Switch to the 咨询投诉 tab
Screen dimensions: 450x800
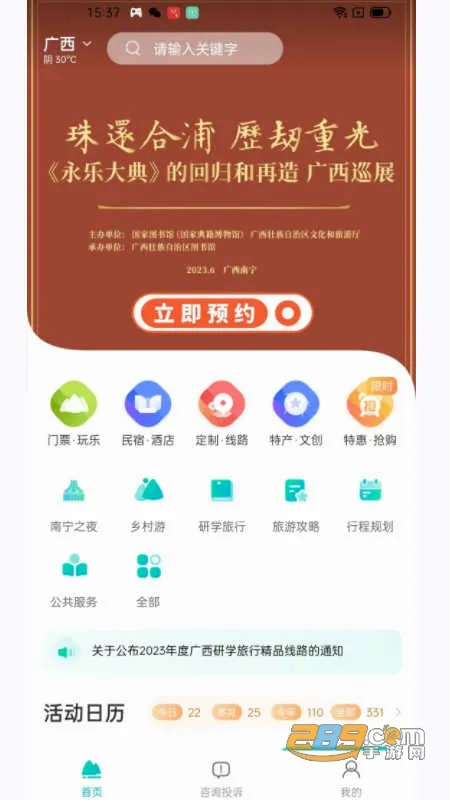(x=221, y=779)
